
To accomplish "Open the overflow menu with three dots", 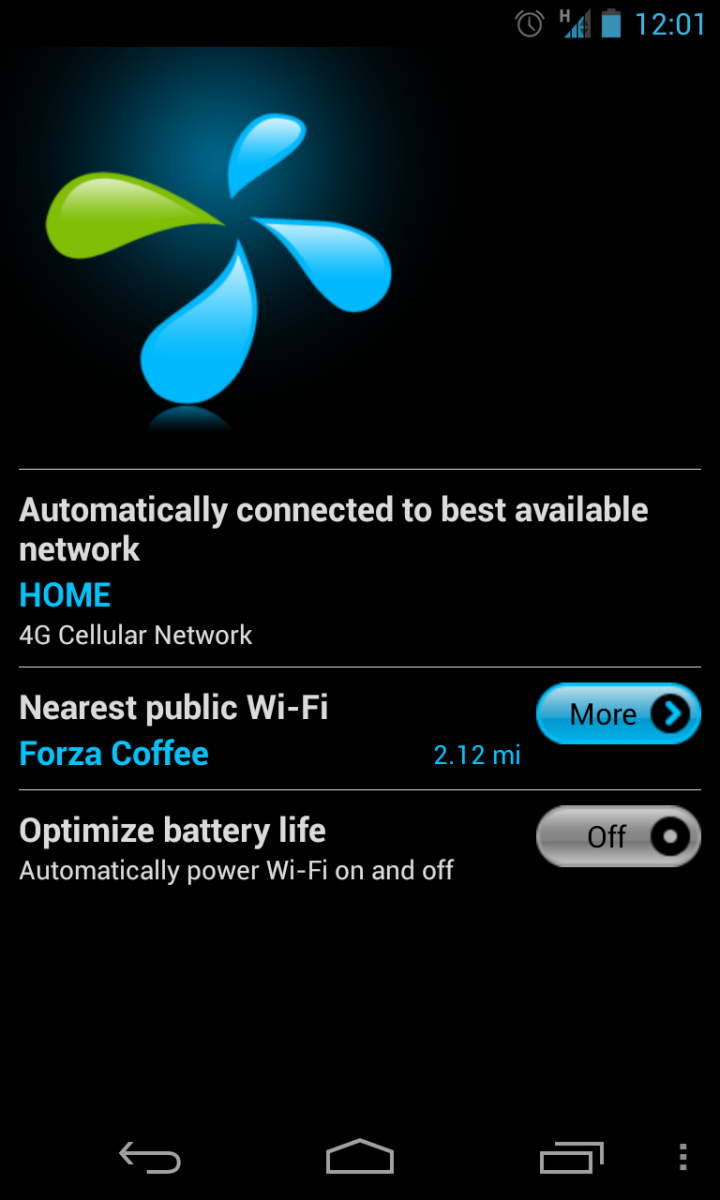I will (683, 1155).
